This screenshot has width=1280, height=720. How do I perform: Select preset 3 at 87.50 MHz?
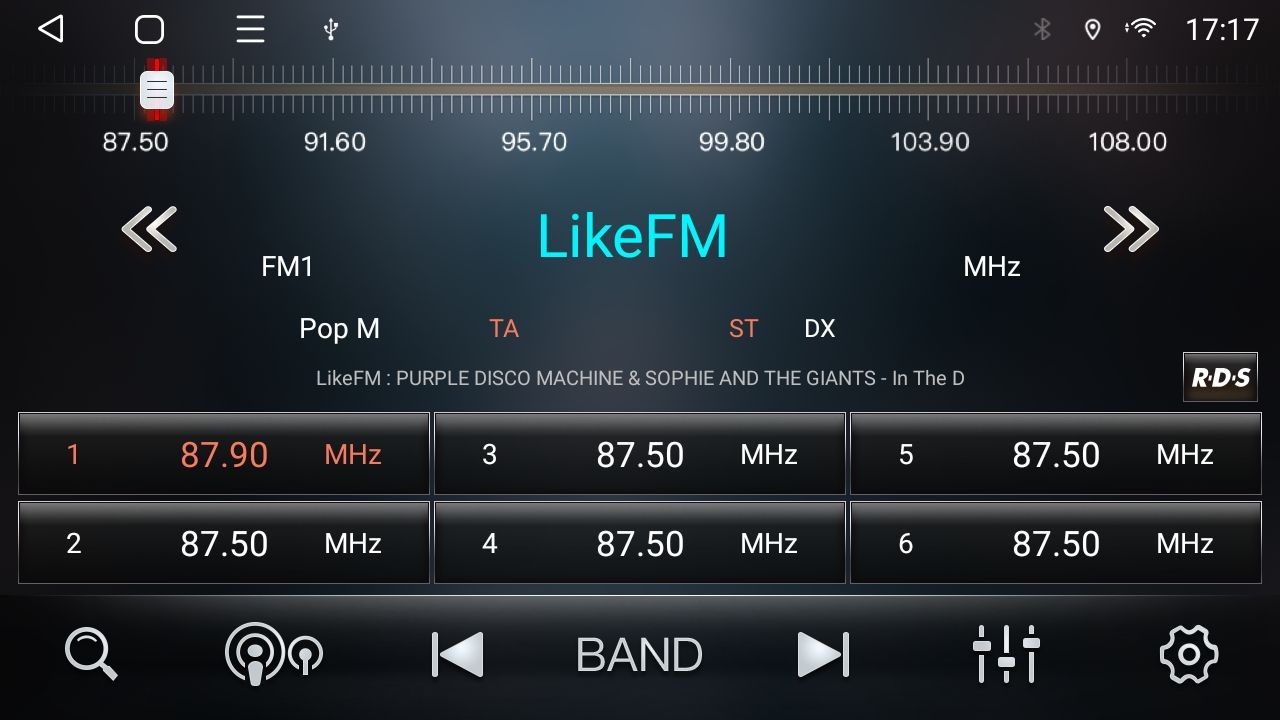tap(640, 454)
